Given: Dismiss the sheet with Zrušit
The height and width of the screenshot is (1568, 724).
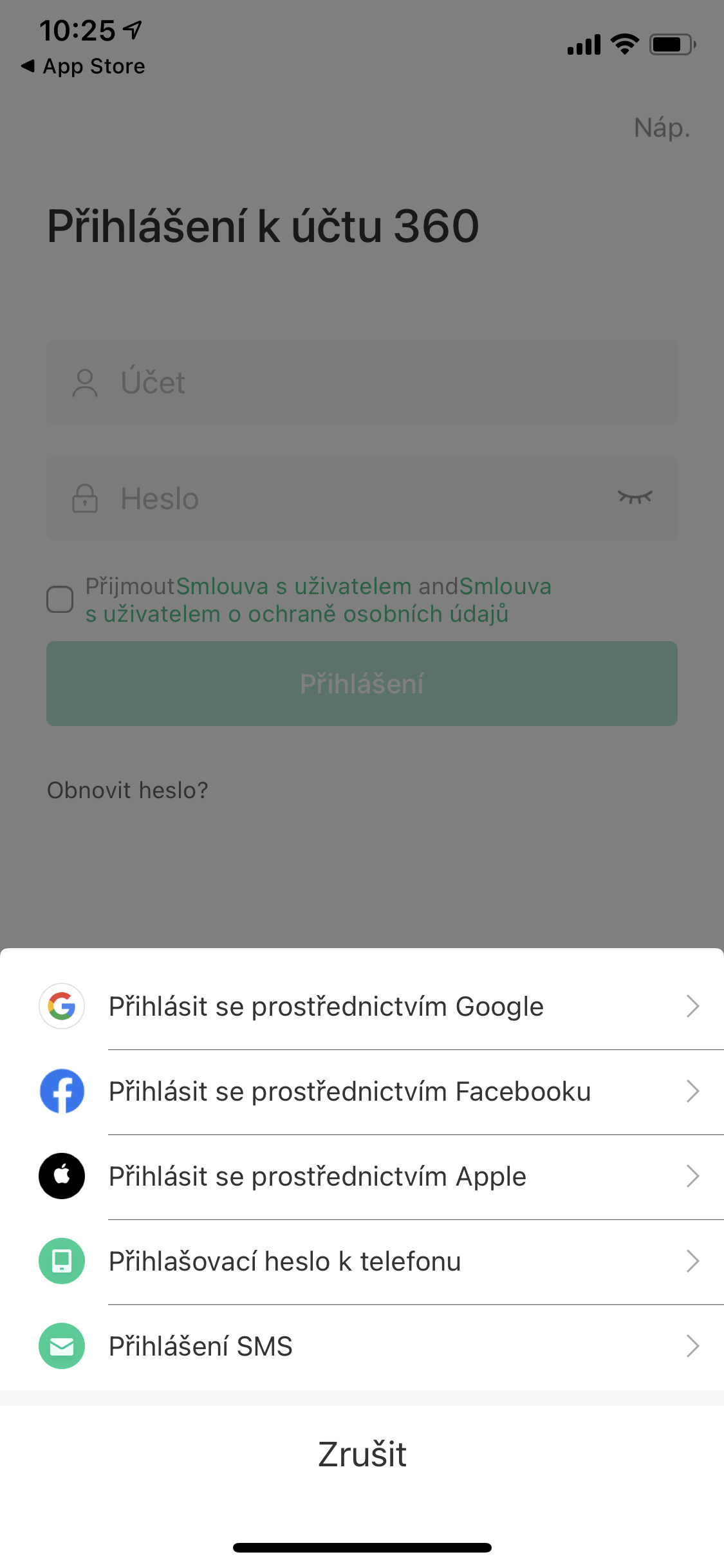Looking at the screenshot, I should coord(362,1455).
